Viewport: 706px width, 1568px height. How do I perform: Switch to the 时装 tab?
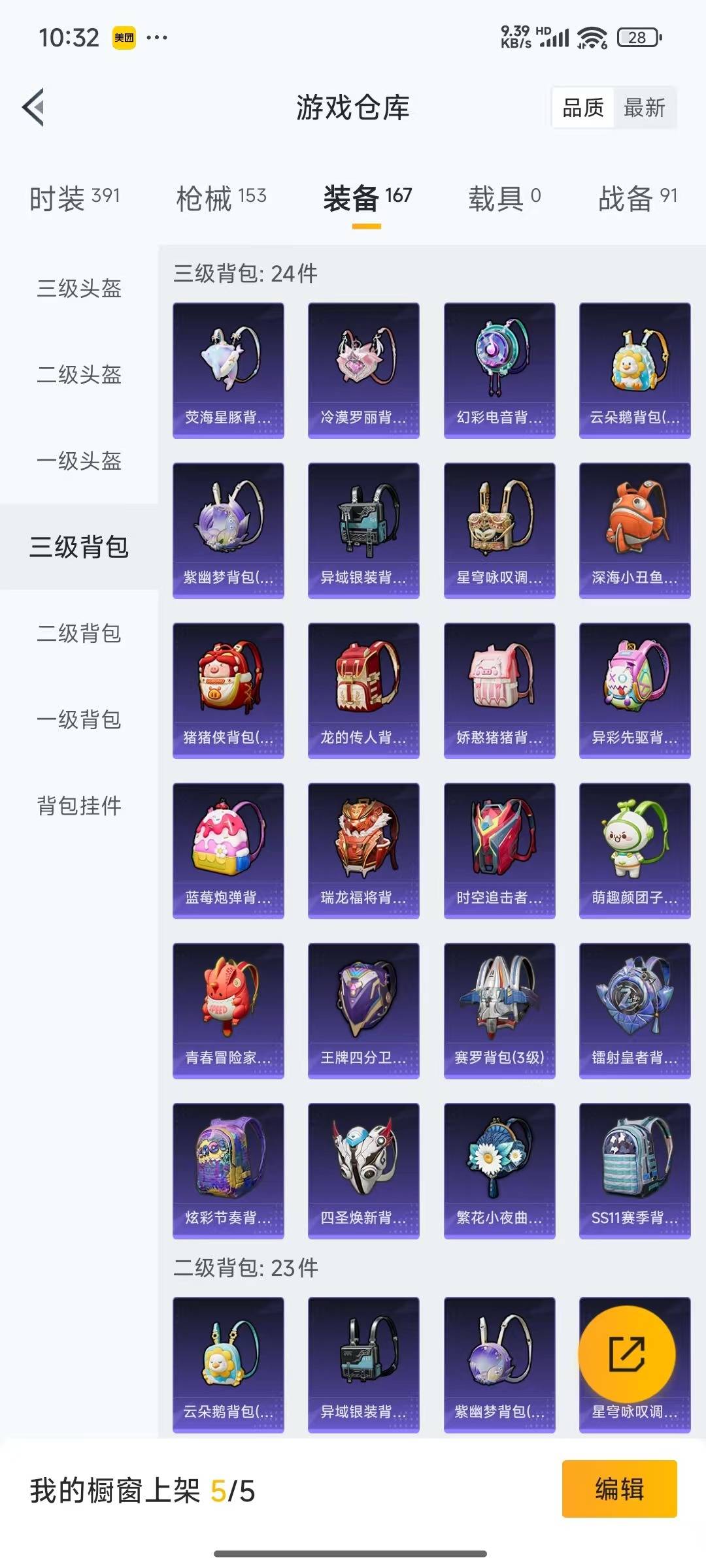[75, 197]
